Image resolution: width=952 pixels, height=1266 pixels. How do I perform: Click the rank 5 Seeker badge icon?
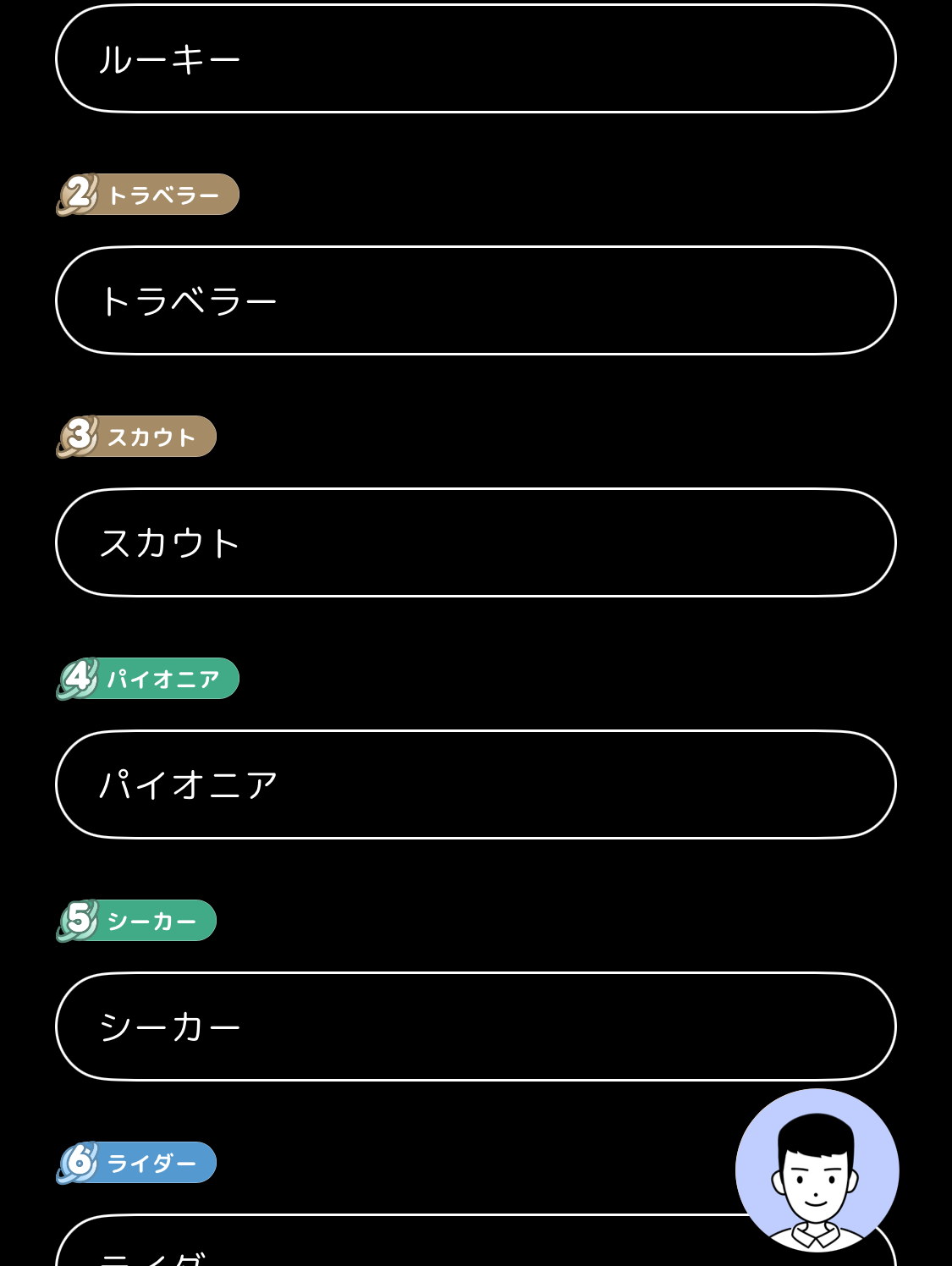[x=79, y=922]
